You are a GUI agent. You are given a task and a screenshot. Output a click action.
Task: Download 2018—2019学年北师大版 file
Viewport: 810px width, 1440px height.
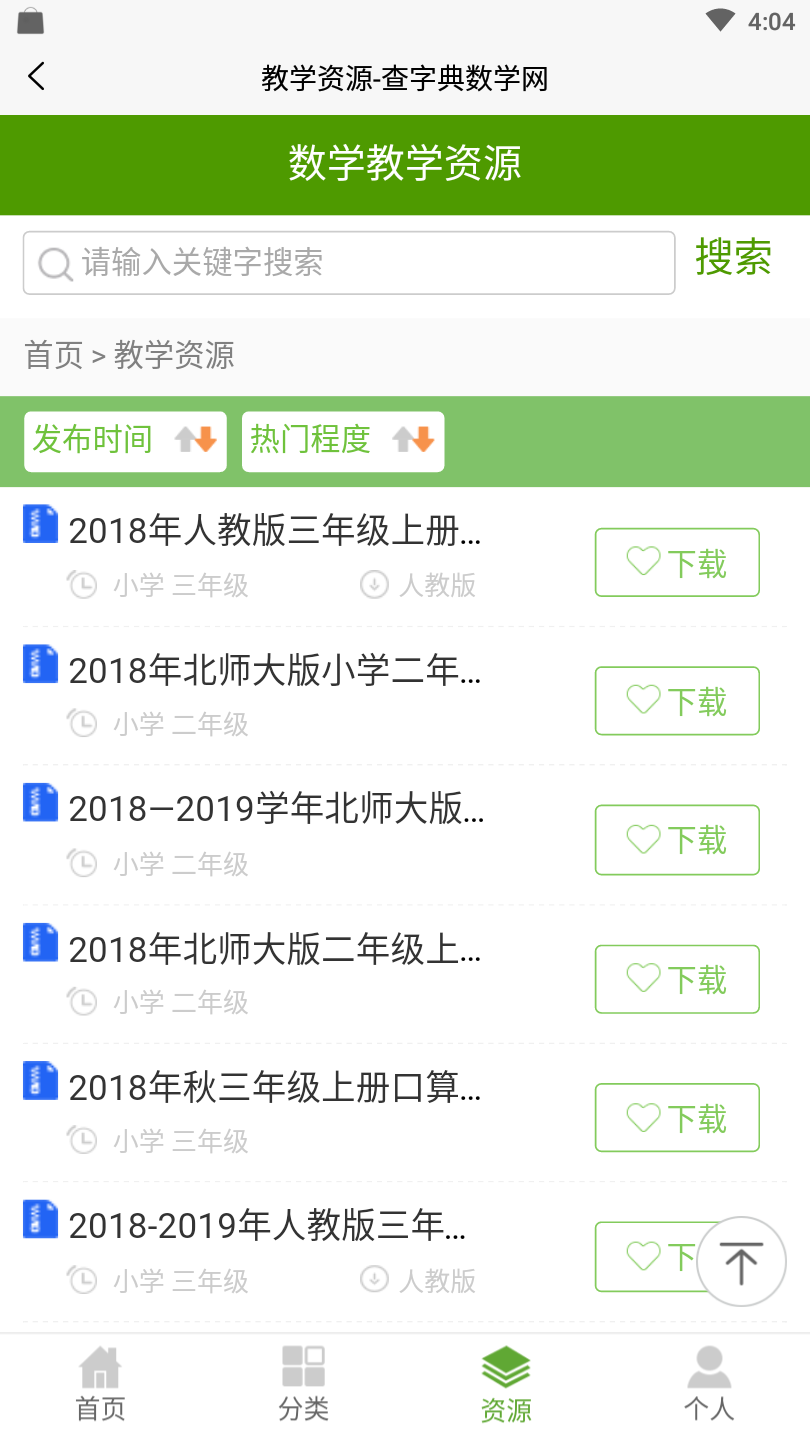[x=677, y=840]
